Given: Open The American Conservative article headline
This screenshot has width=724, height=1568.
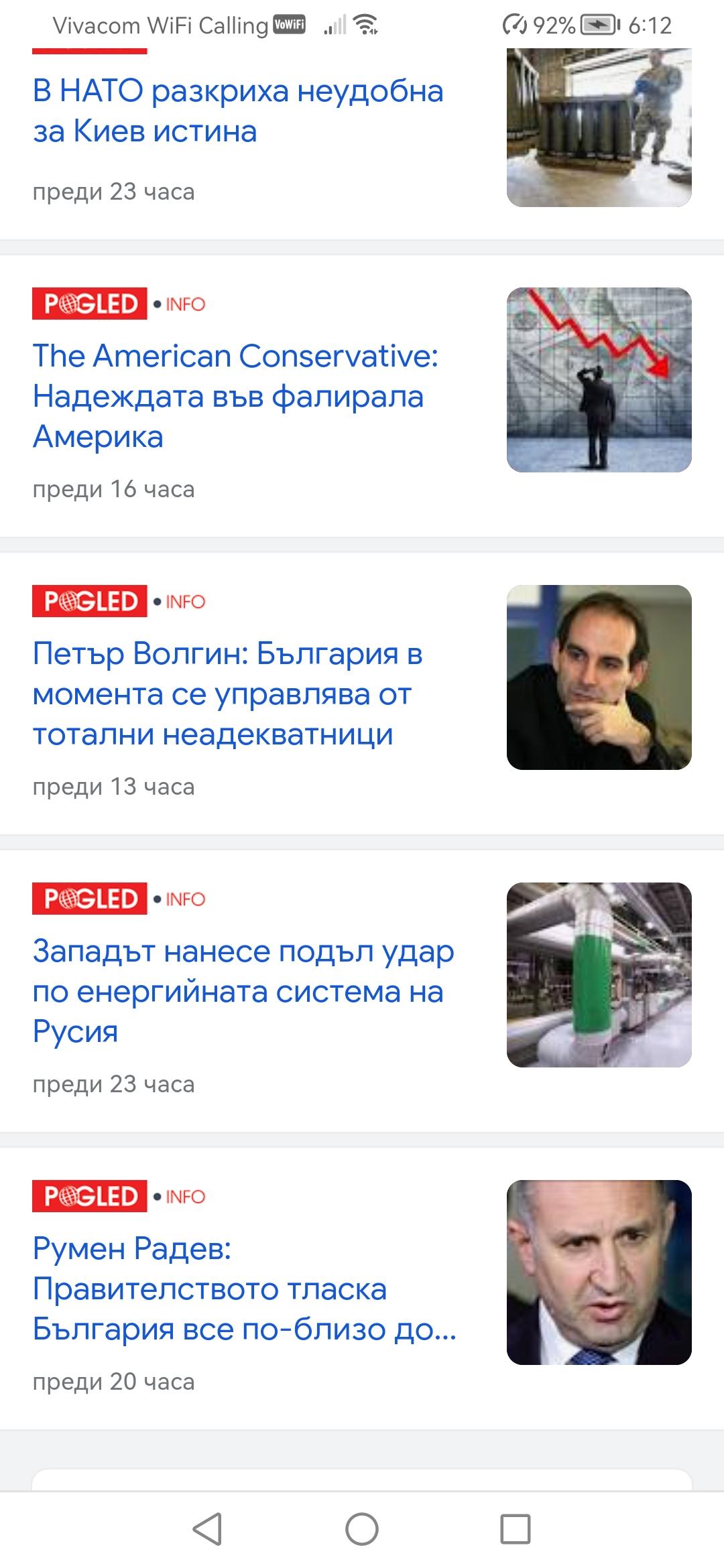Looking at the screenshot, I should click(x=235, y=396).
